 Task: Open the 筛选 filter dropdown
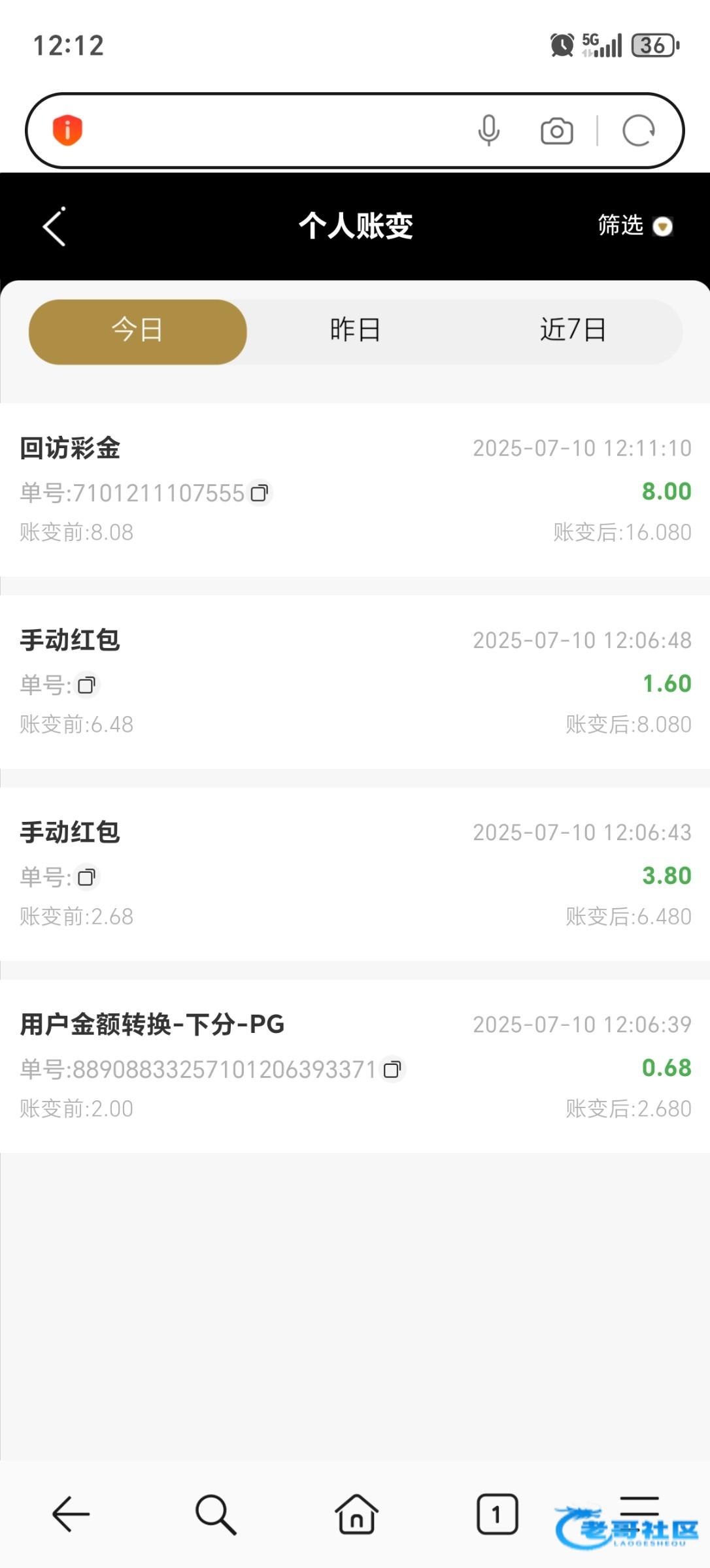(634, 226)
